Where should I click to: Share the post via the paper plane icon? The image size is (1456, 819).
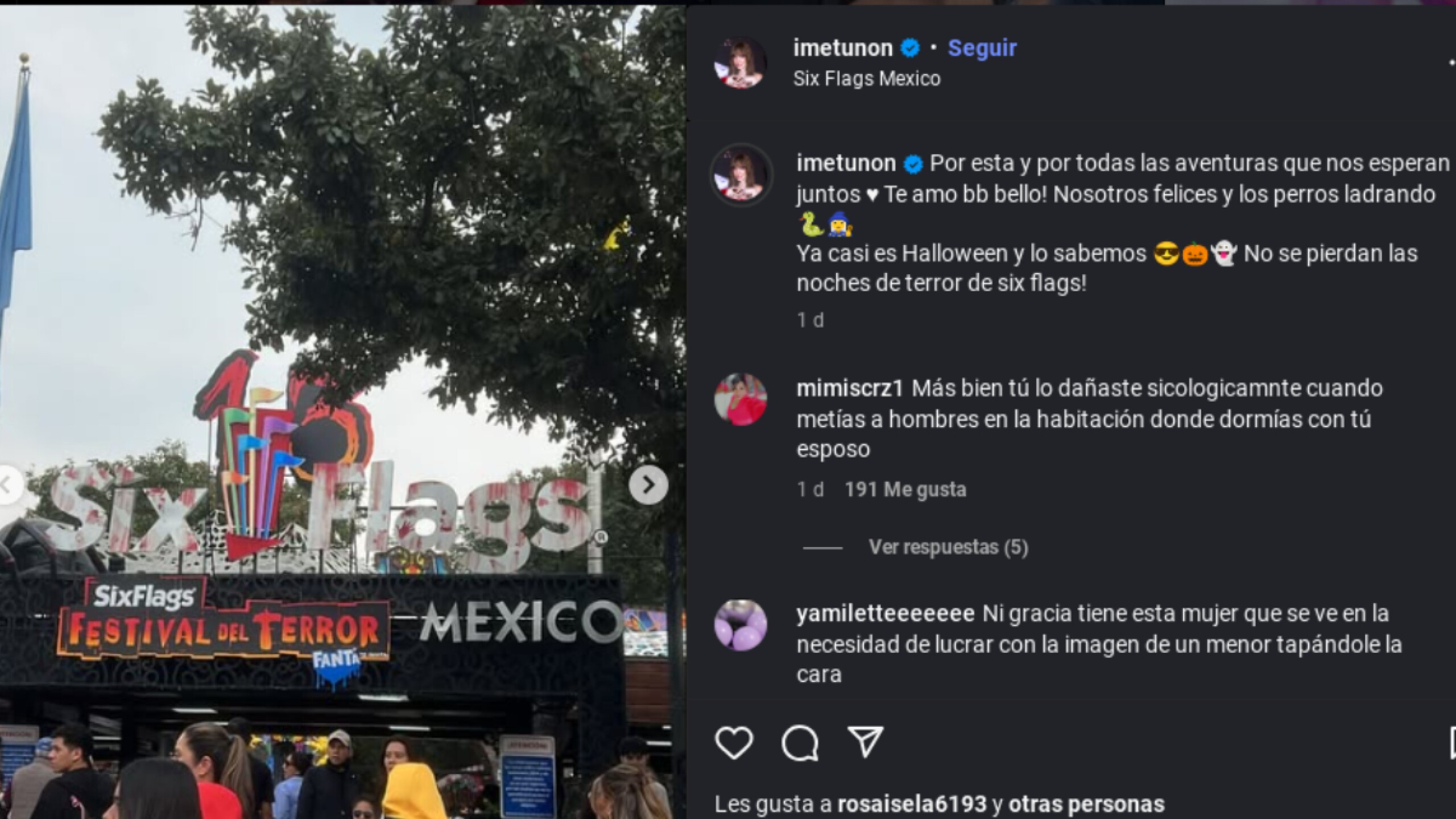[x=865, y=741]
